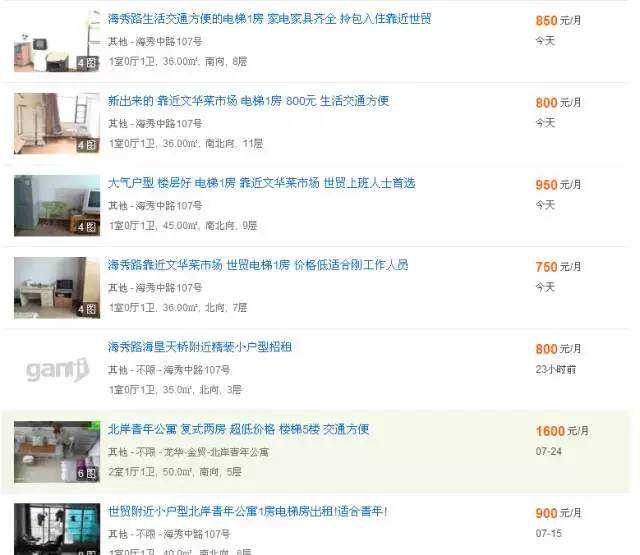
Task: View photos of the 850元 listing thumbnail
Action: (x=57, y=41)
